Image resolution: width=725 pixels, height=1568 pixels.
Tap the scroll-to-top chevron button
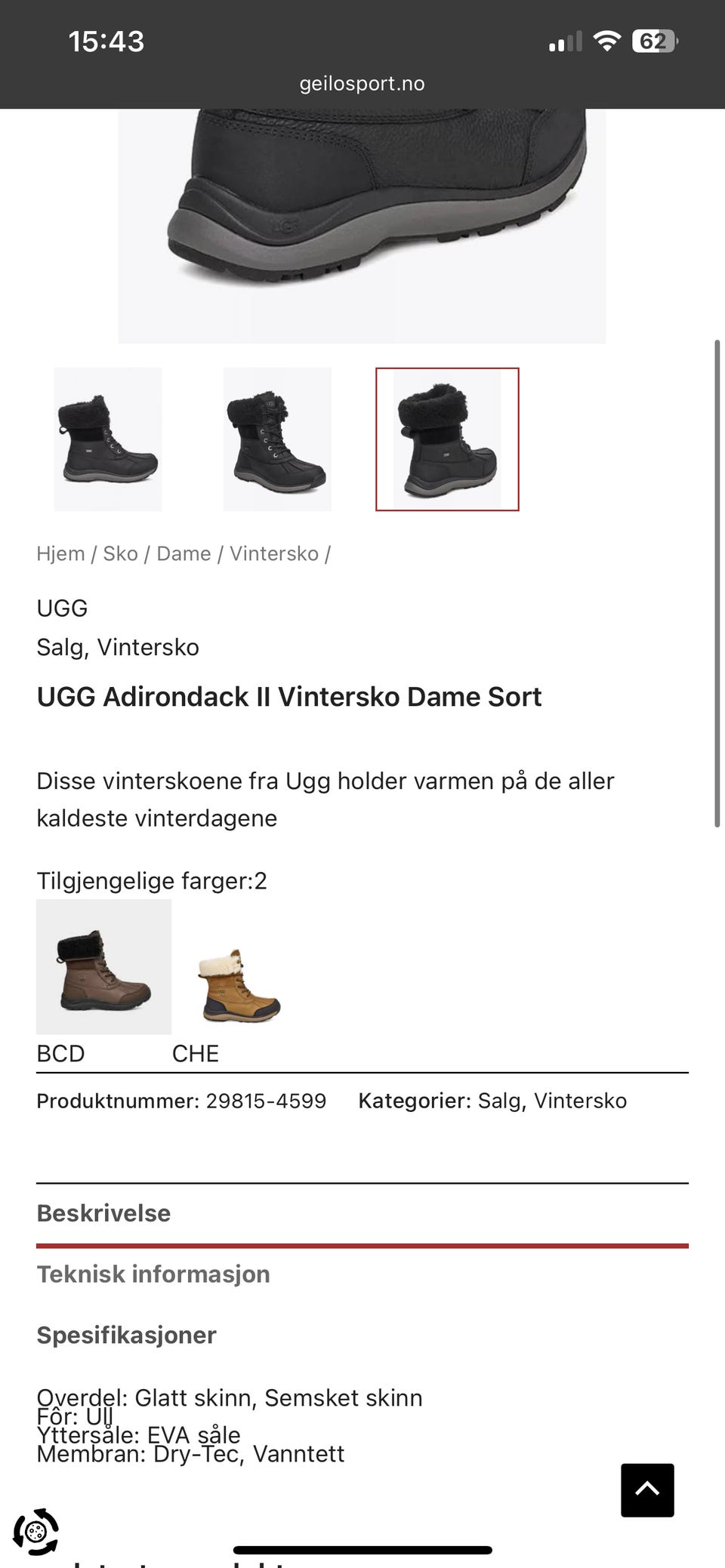(x=646, y=1490)
